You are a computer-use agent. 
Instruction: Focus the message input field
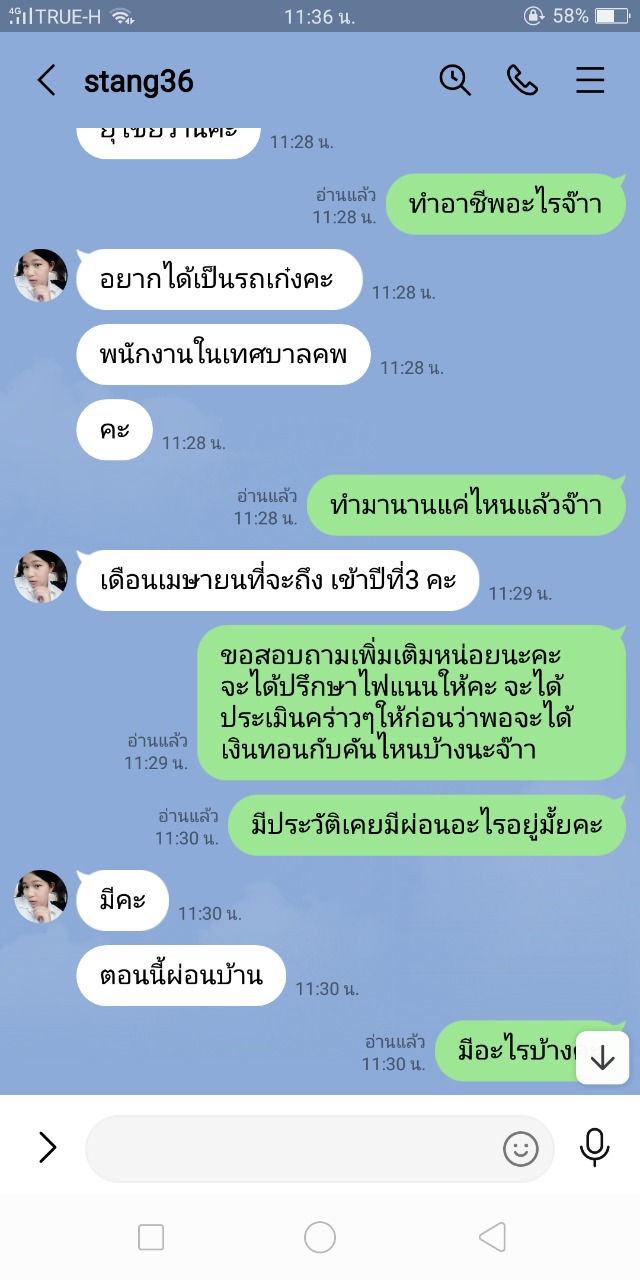(290, 1149)
